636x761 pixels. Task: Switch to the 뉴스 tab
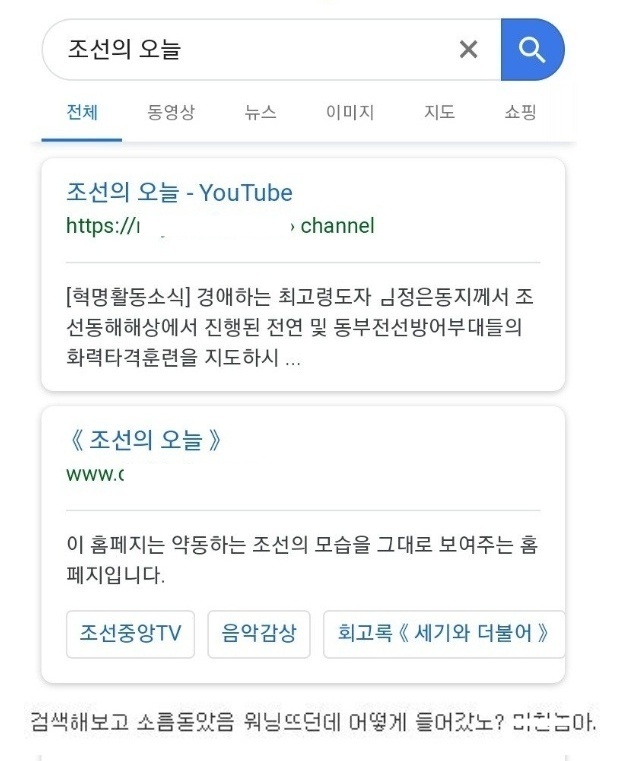pyautogui.click(x=260, y=112)
